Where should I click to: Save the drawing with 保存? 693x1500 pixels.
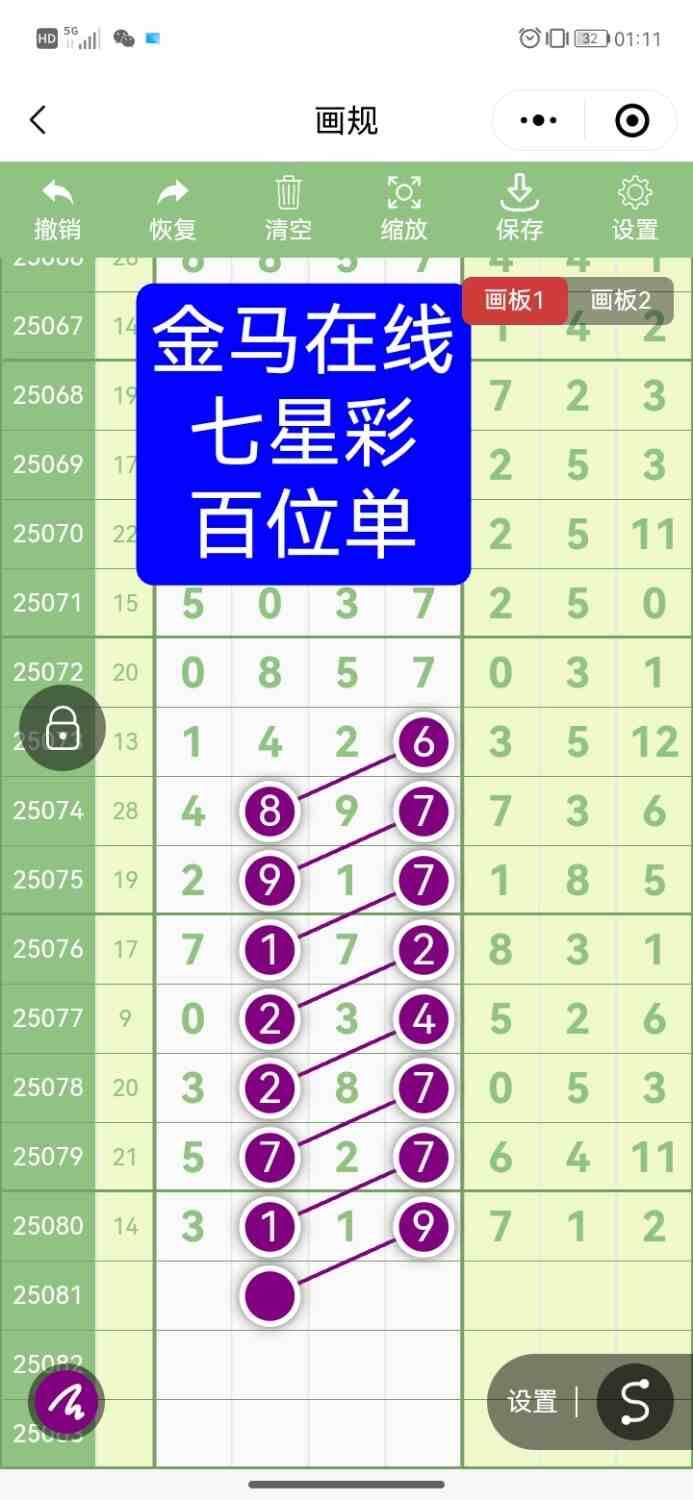[519, 209]
